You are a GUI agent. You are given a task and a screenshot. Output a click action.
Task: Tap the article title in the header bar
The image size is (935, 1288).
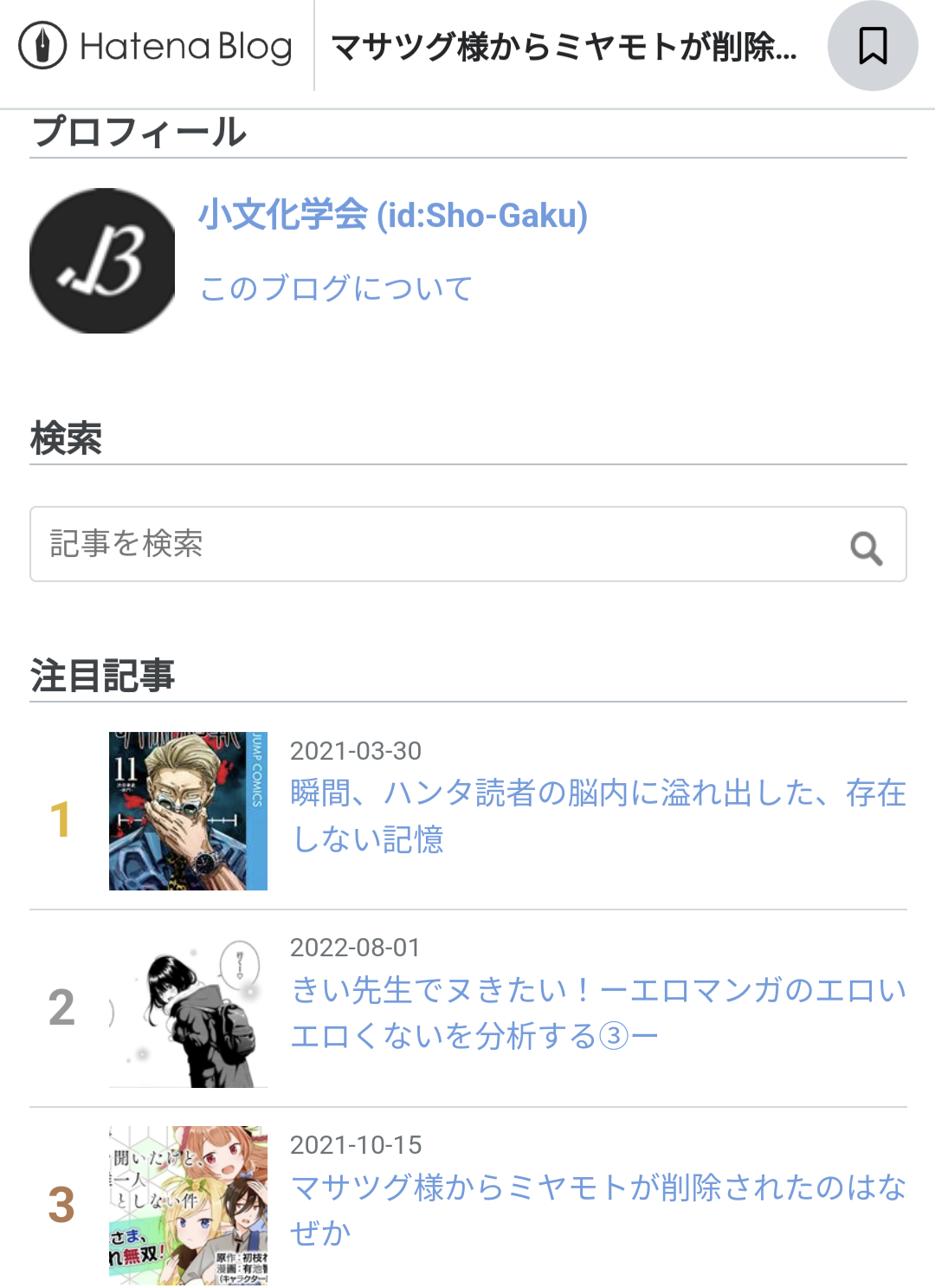point(564,47)
